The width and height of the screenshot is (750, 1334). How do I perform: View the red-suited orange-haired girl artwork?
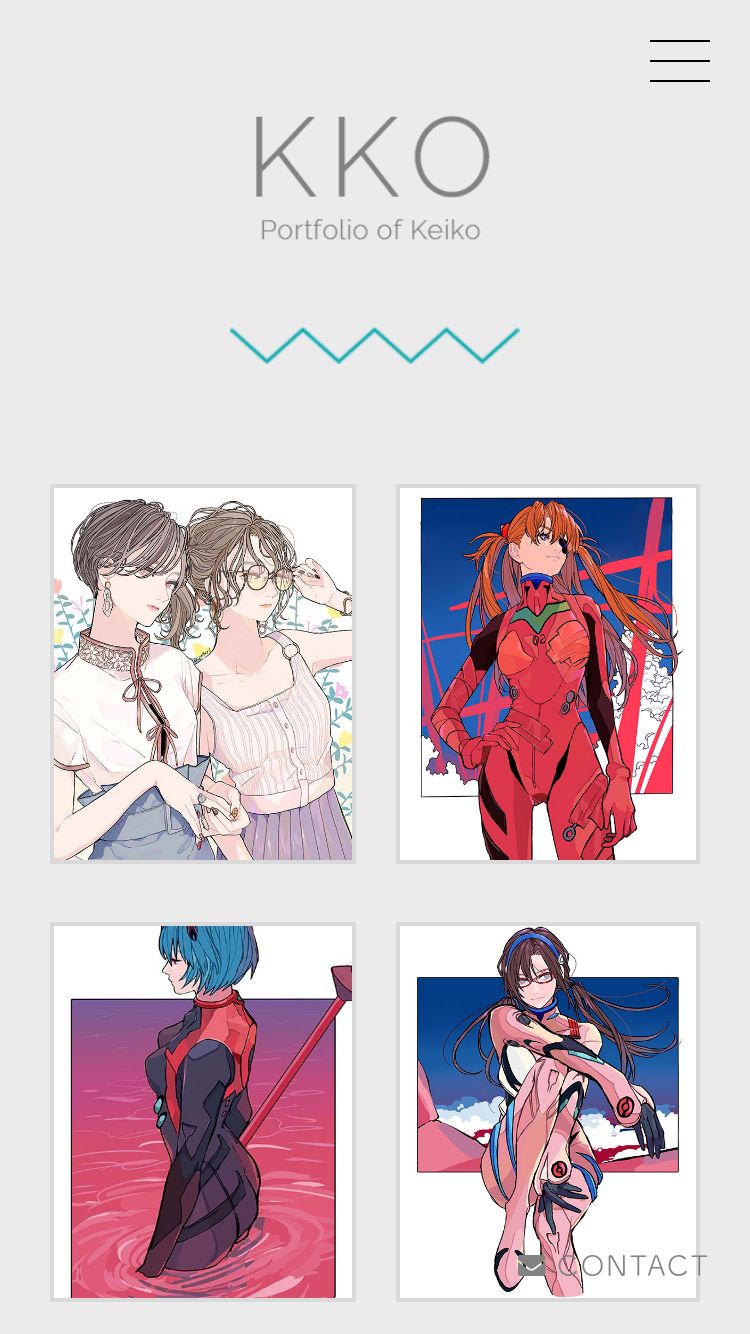(548, 674)
